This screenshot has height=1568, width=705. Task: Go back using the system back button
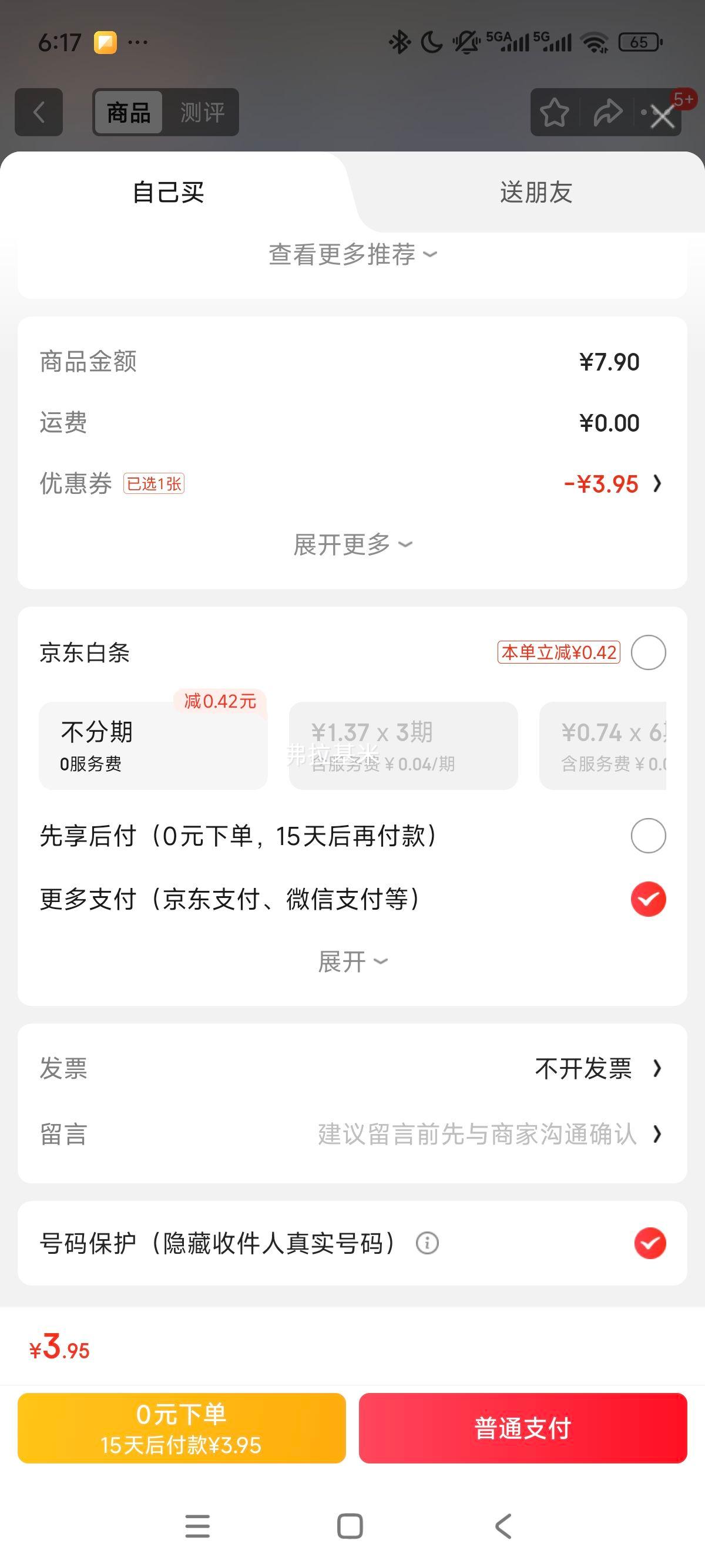coord(503,1526)
